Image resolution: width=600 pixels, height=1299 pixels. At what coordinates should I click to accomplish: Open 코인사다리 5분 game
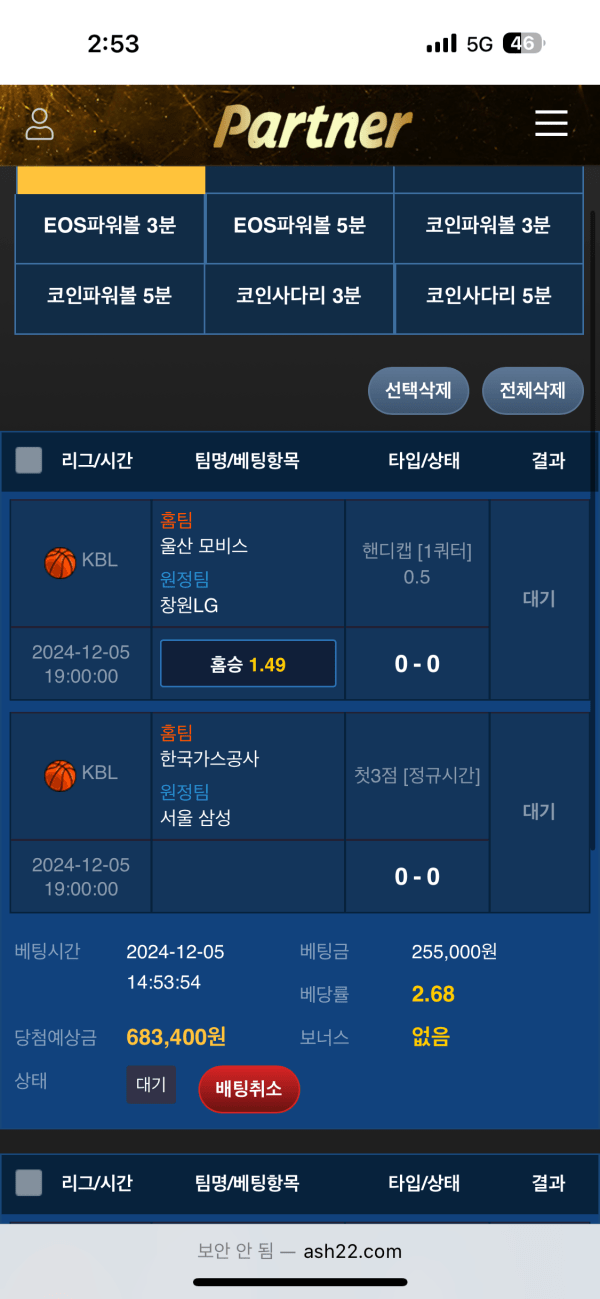pyautogui.click(x=488, y=296)
